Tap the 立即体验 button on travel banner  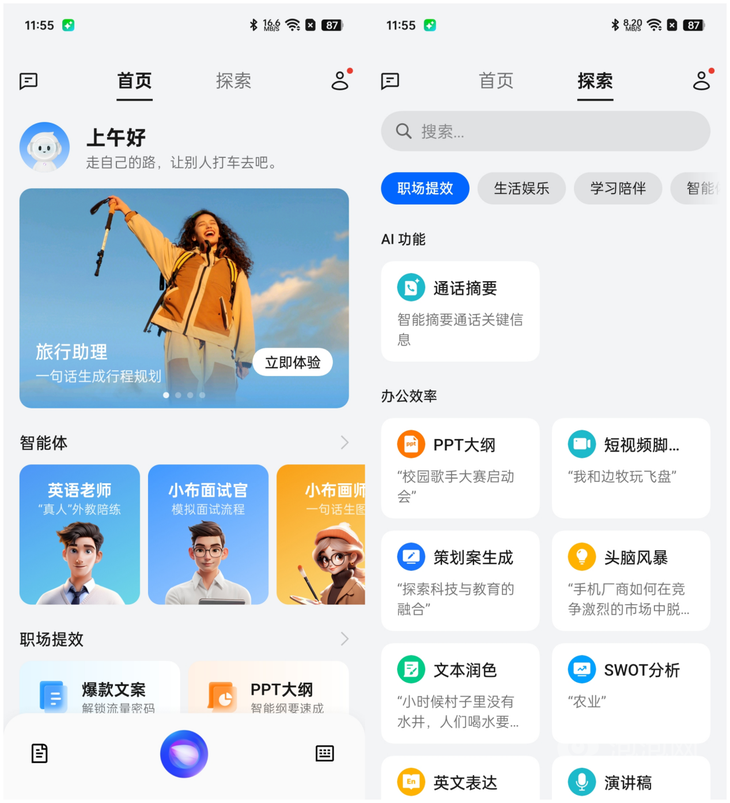point(292,362)
